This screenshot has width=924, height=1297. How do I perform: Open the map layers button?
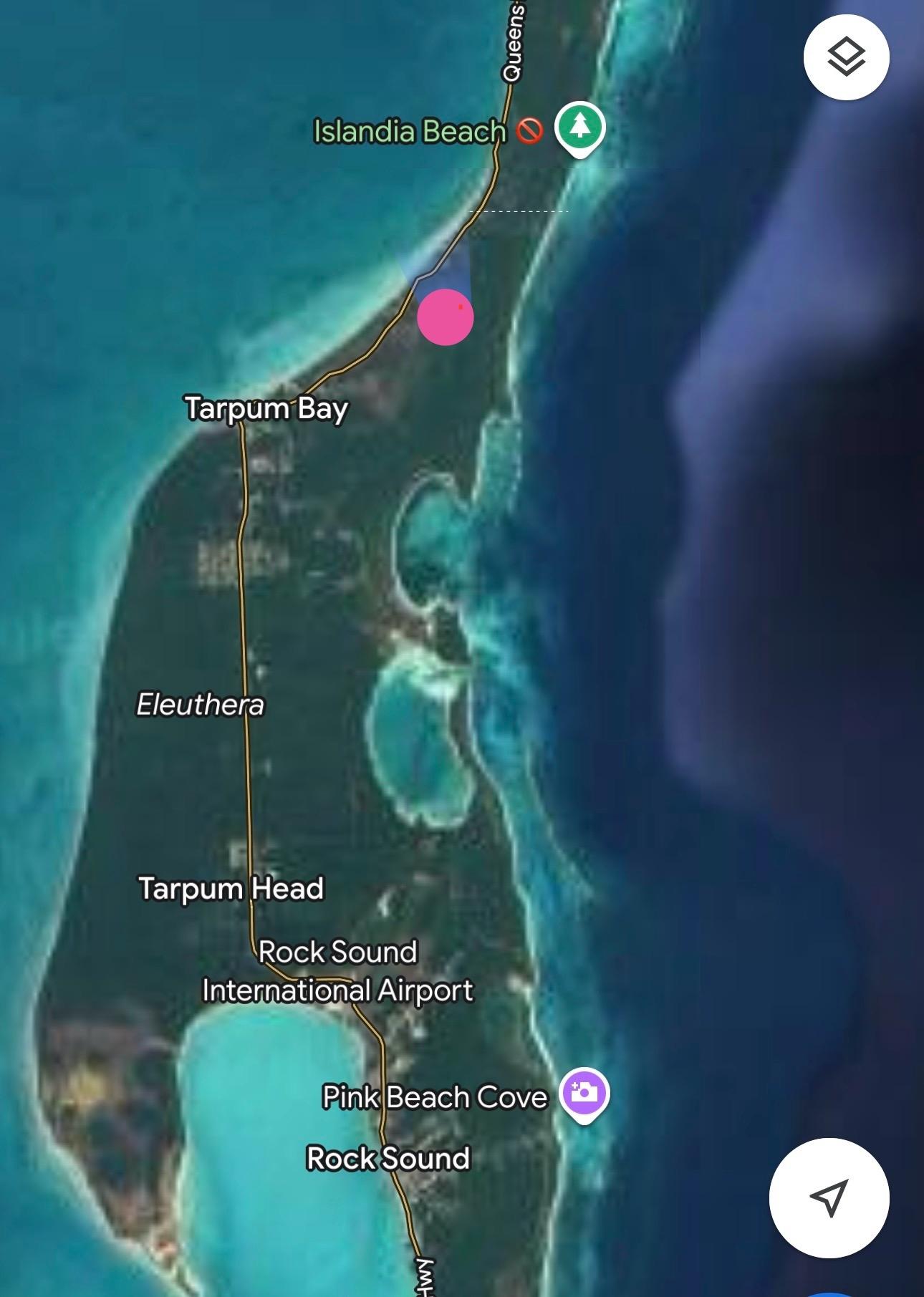pyautogui.click(x=846, y=57)
